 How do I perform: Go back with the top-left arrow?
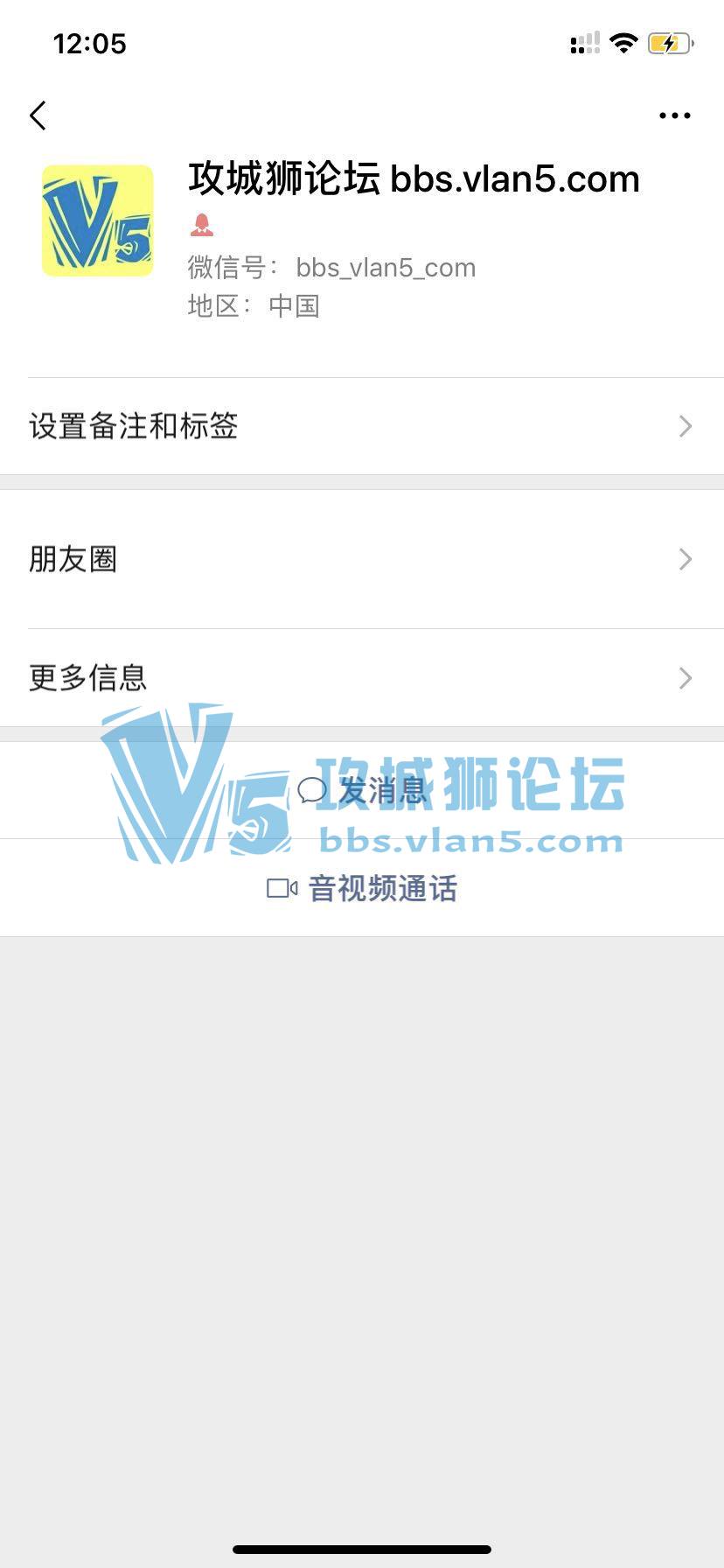(38, 115)
